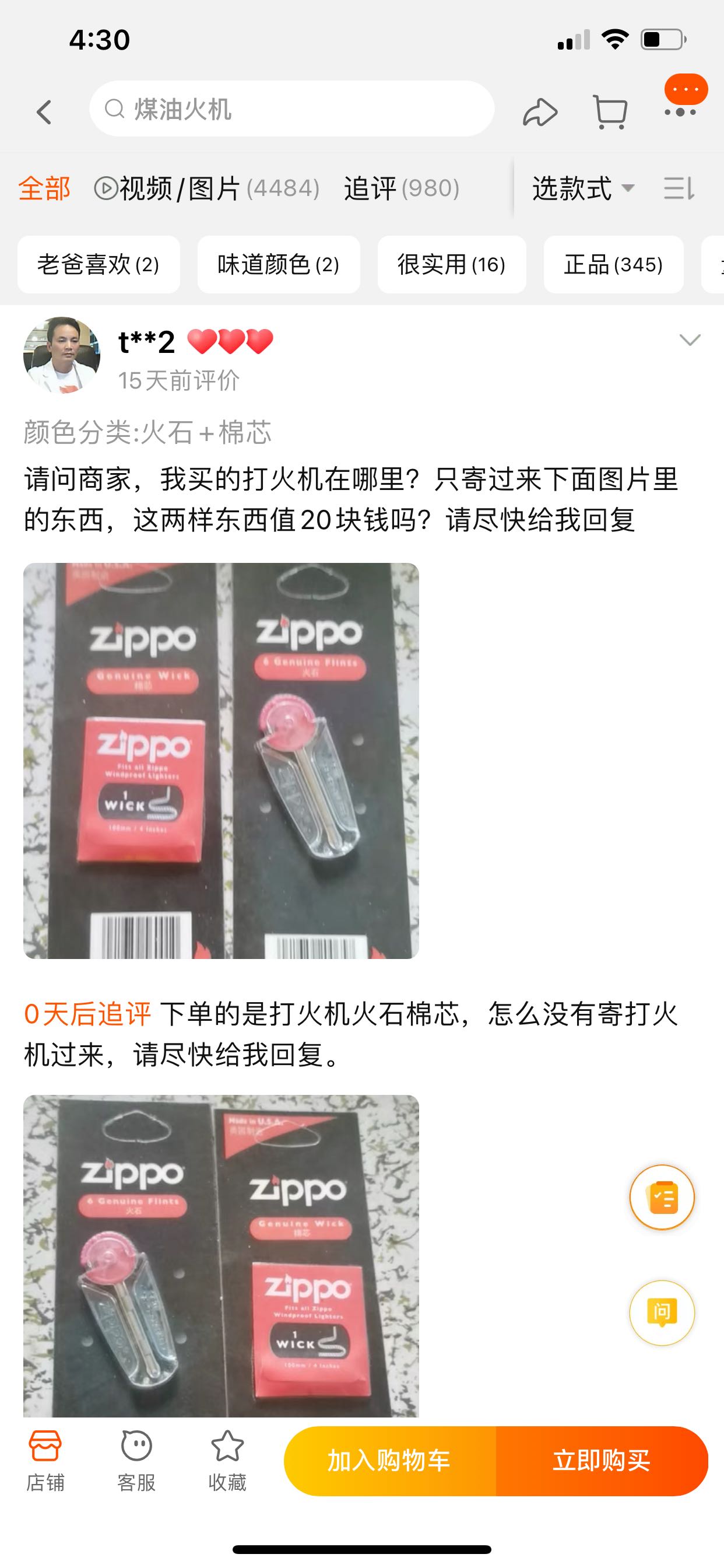Switch to the 全部 reviews tab
The width and height of the screenshot is (724, 1568).
44,188
